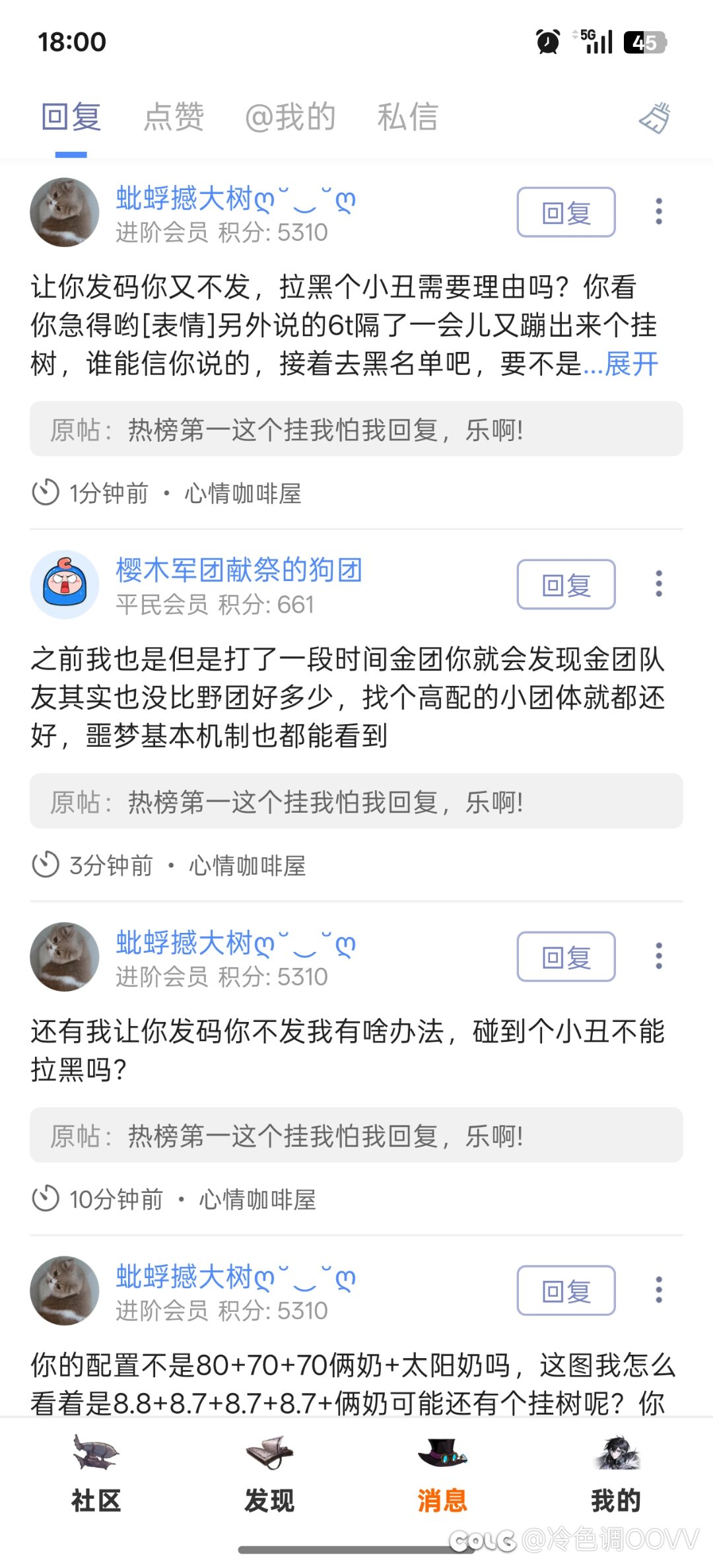Select the 回复 tab
The width and height of the screenshot is (713, 1568).
click(x=71, y=118)
